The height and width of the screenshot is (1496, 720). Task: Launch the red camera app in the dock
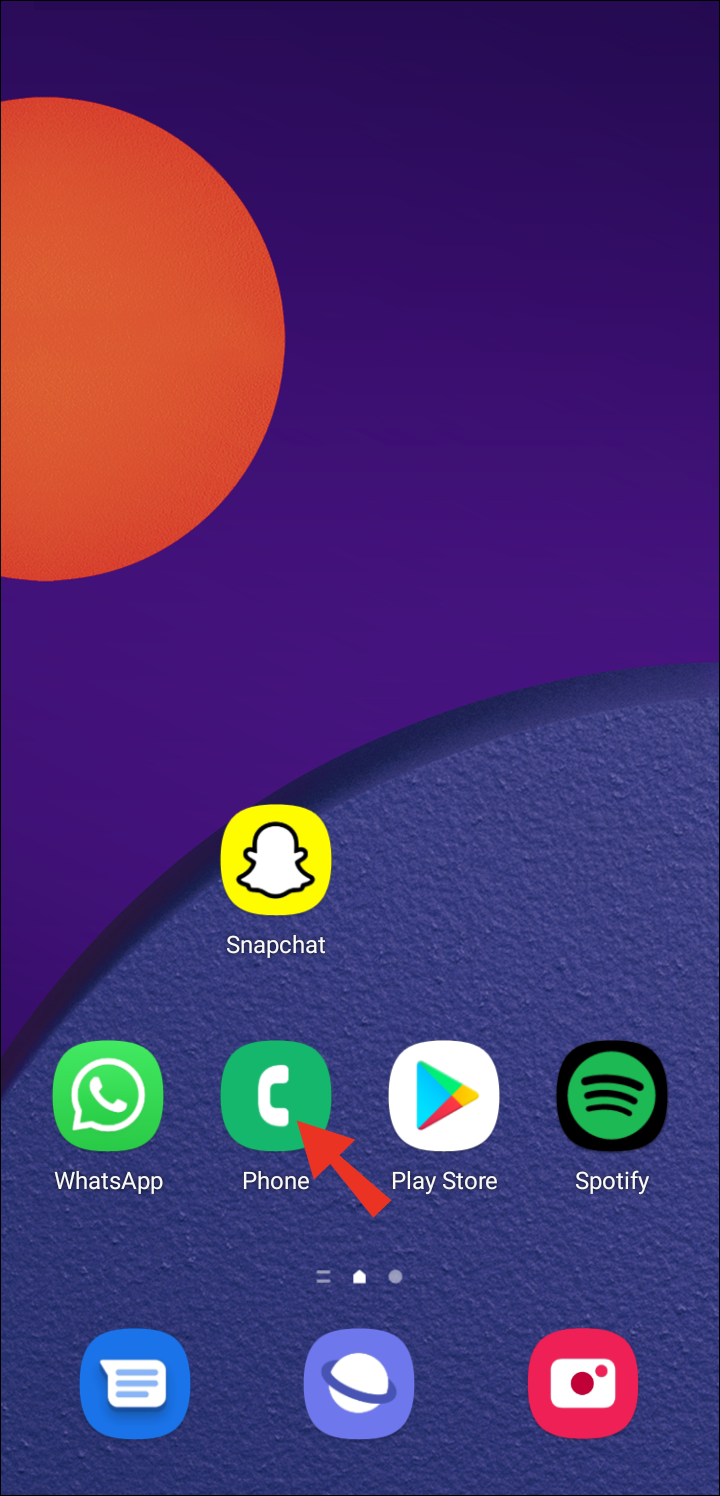[x=583, y=1383]
